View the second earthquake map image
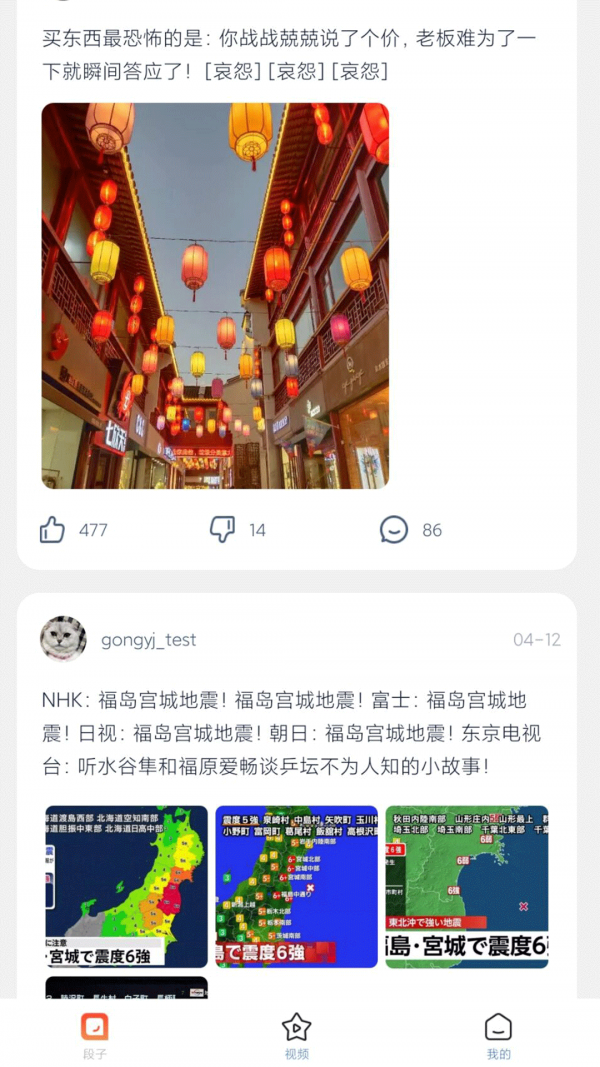600x1067 pixels. pyautogui.click(x=297, y=886)
